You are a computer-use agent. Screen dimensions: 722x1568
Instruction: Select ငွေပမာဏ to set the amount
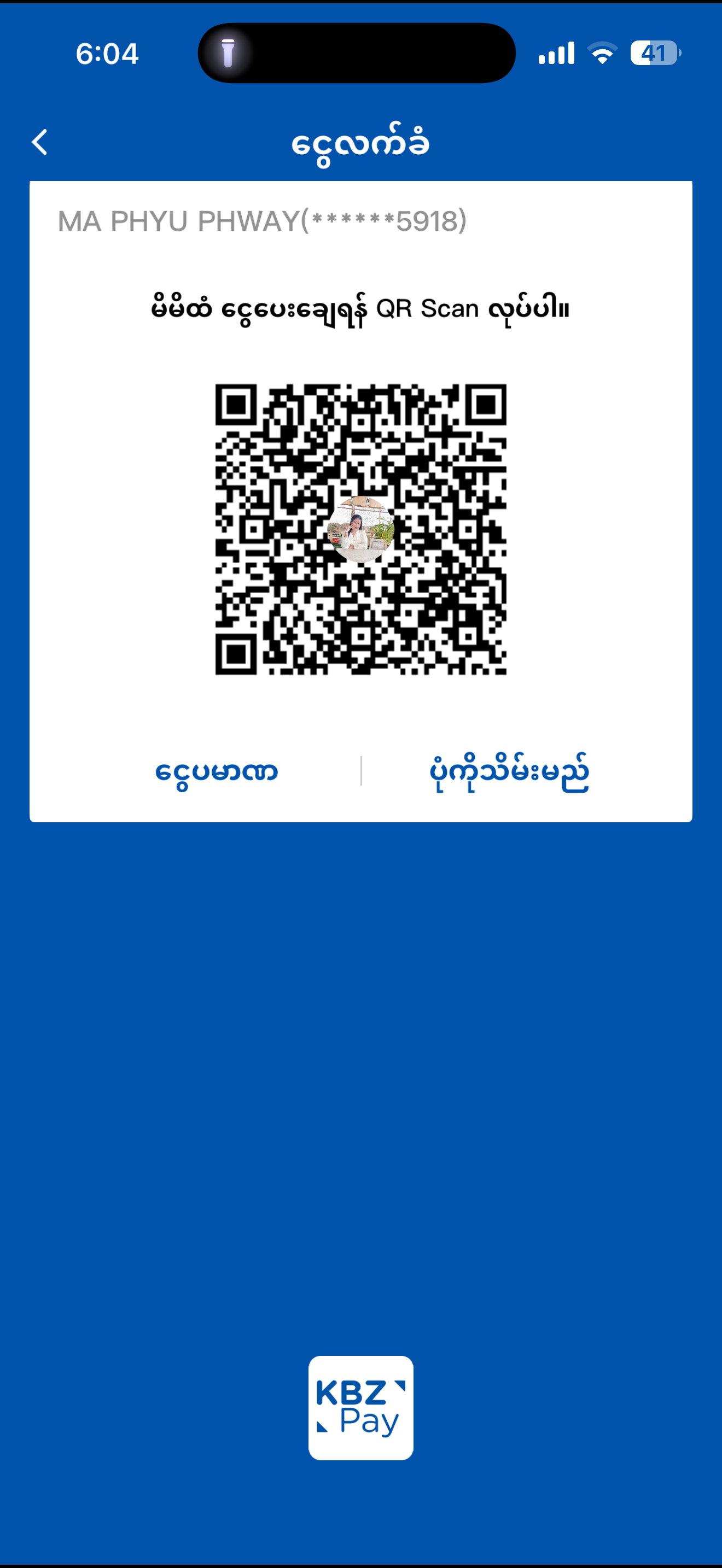coord(217,771)
